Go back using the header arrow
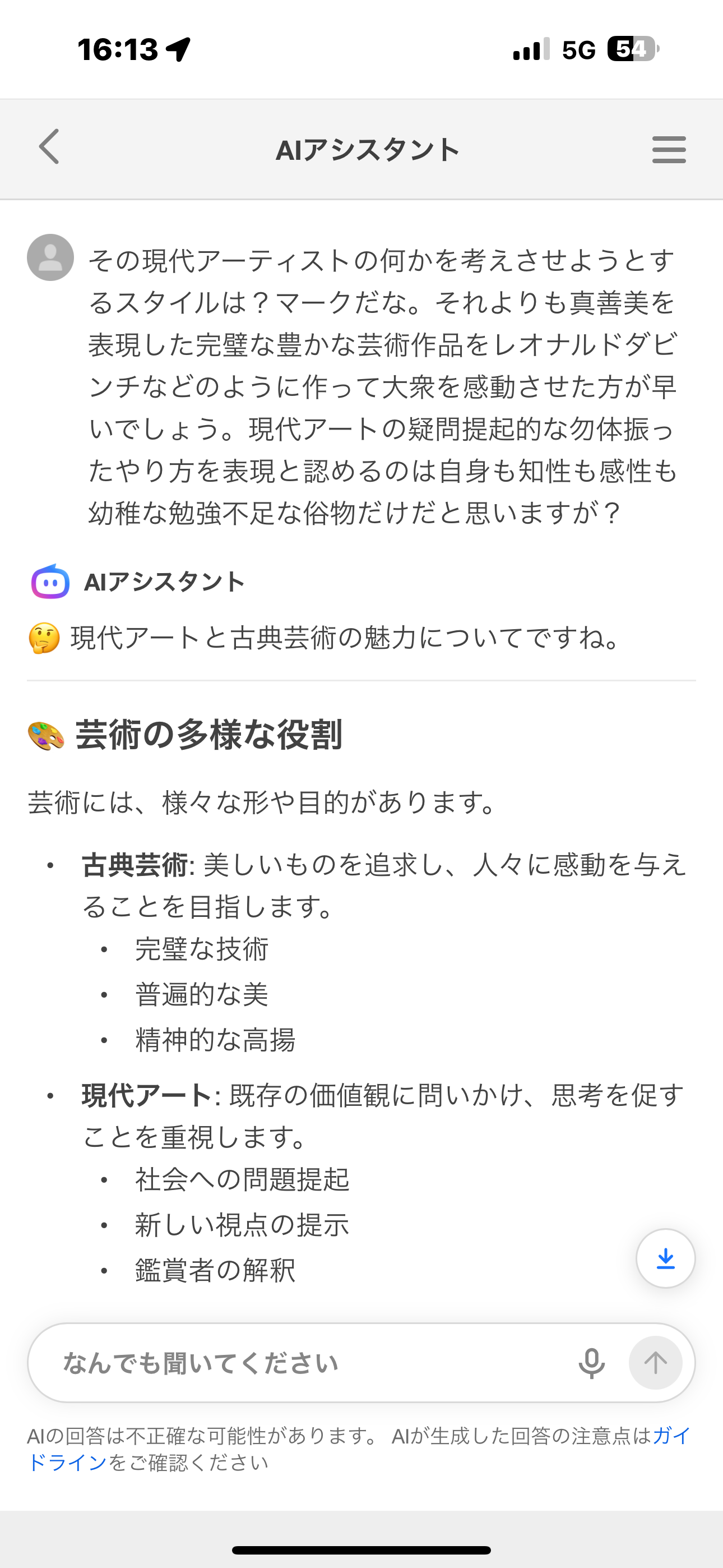 tap(49, 147)
